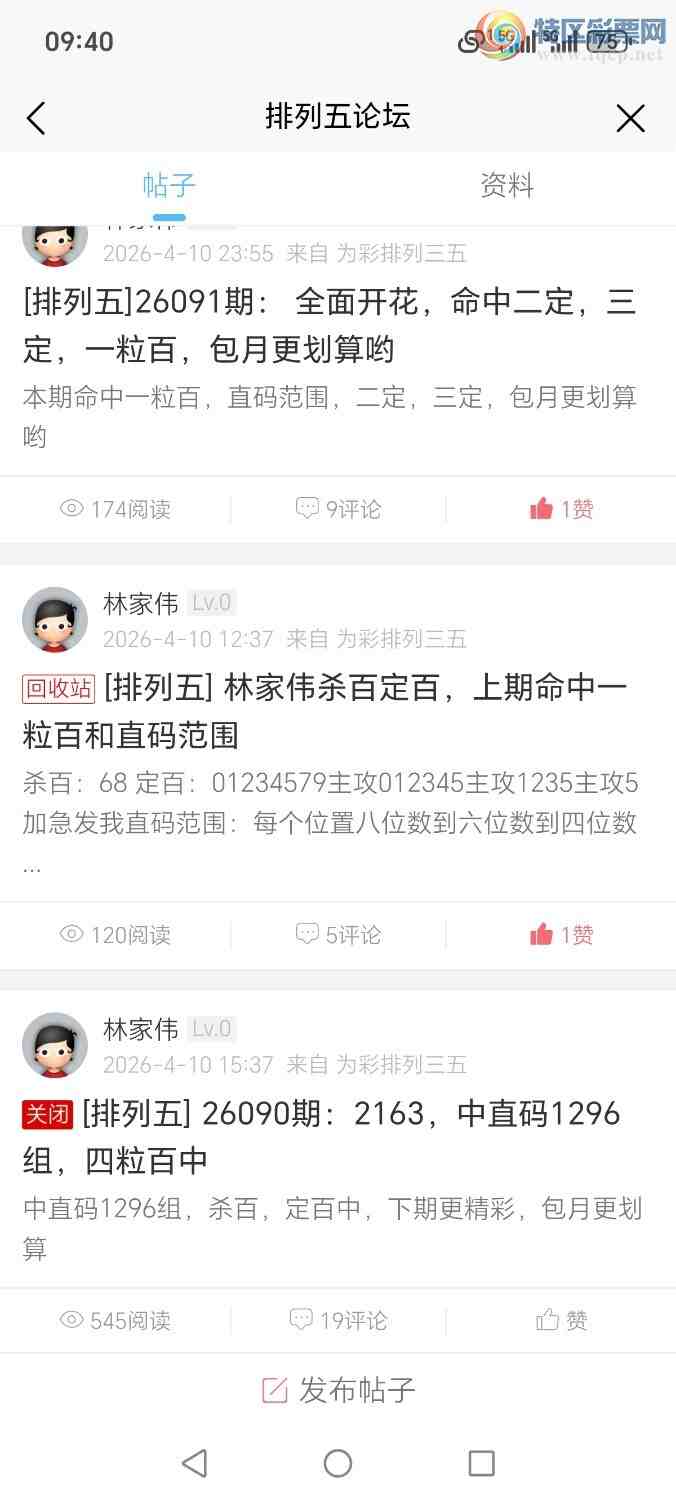Viewport: 676px width, 1500px height.
Task: Like the 26090期 中直码1296组 post
Action: [561, 1320]
